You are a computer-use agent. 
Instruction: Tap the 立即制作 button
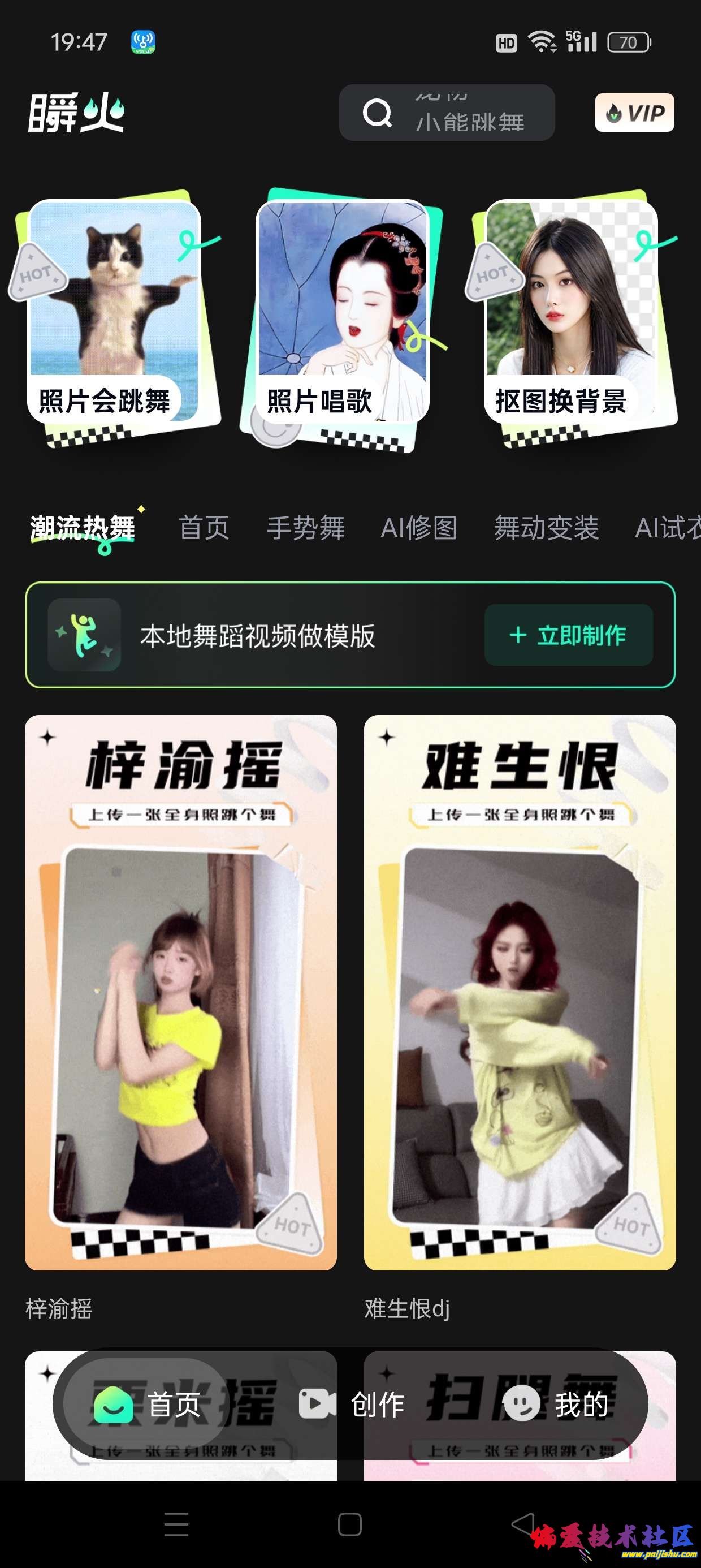point(568,635)
